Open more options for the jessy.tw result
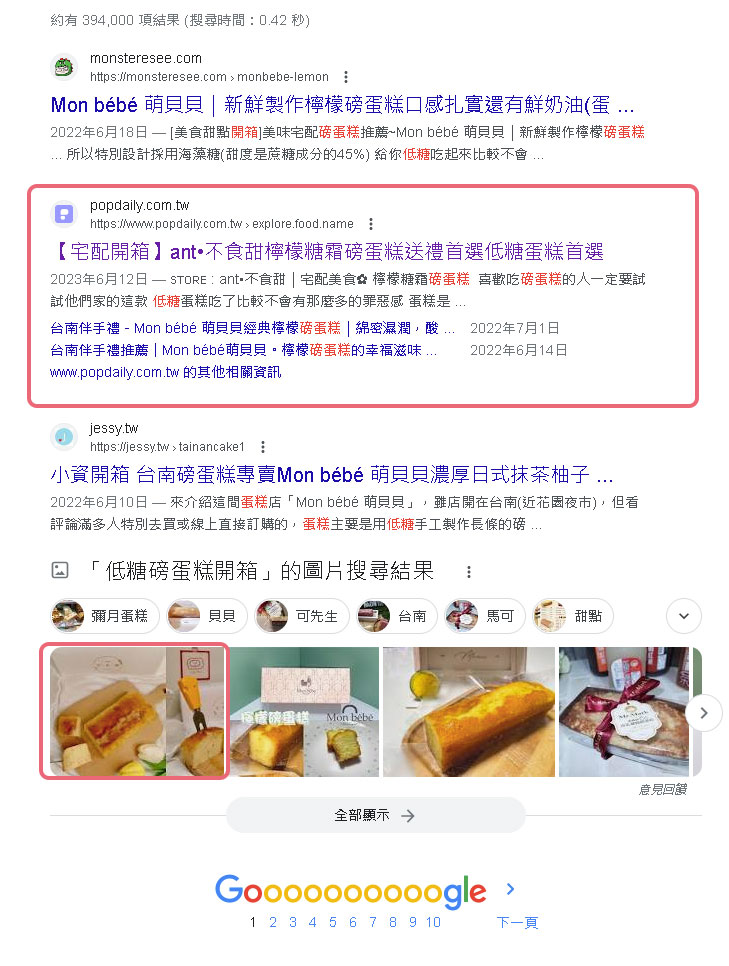 (263, 447)
